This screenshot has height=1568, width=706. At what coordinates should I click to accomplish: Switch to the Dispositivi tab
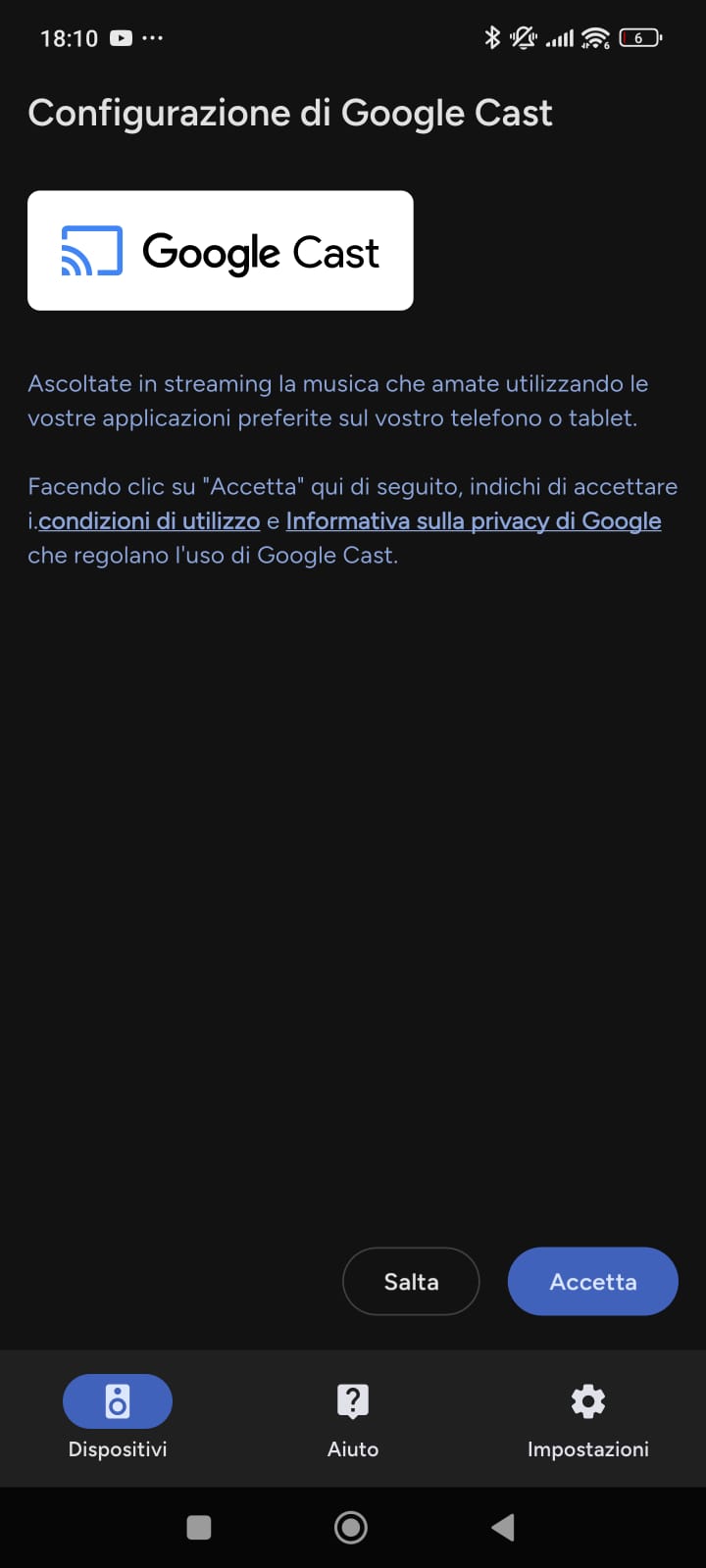(118, 1417)
